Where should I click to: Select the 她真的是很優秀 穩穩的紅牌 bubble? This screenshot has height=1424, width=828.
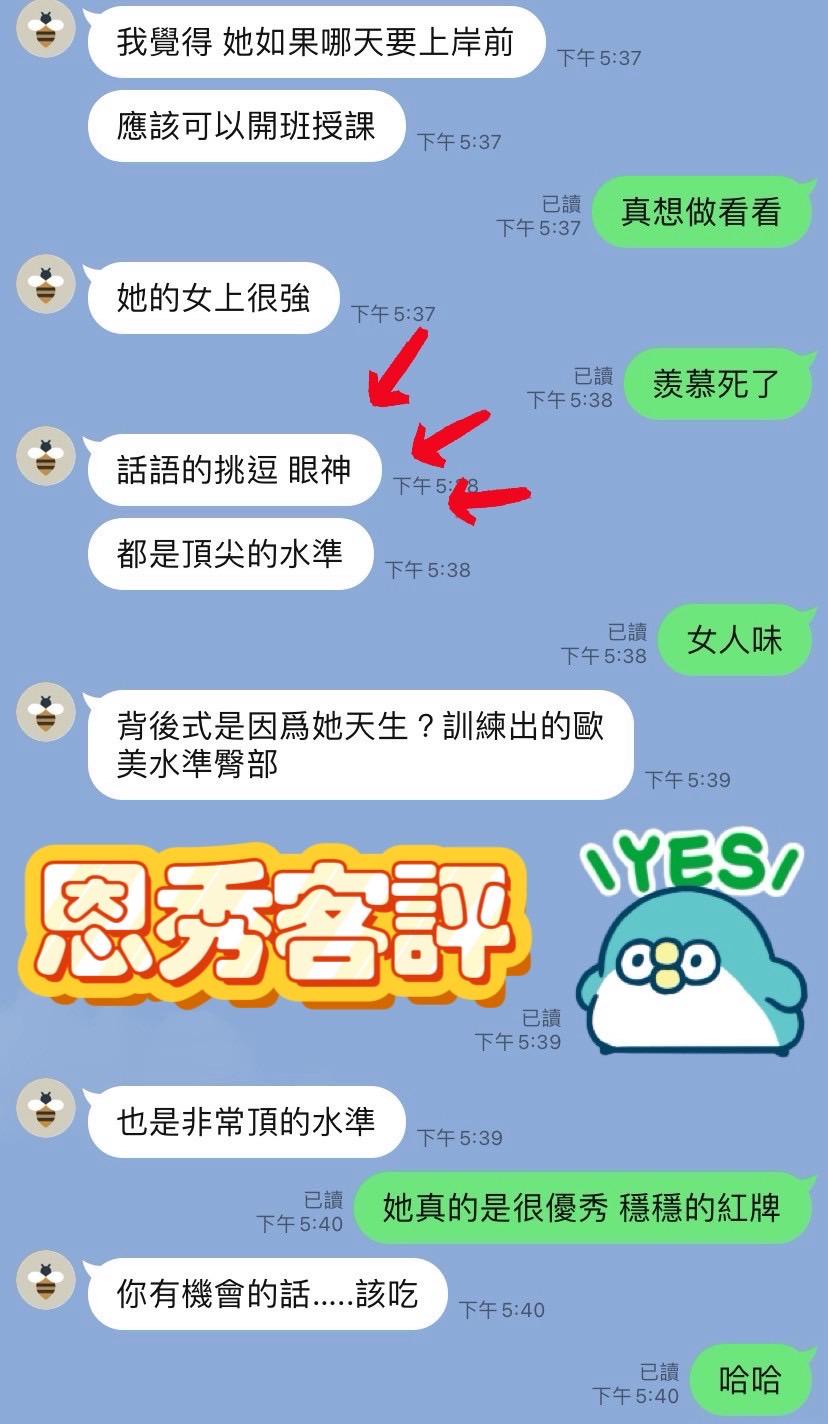click(x=585, y=1208)
